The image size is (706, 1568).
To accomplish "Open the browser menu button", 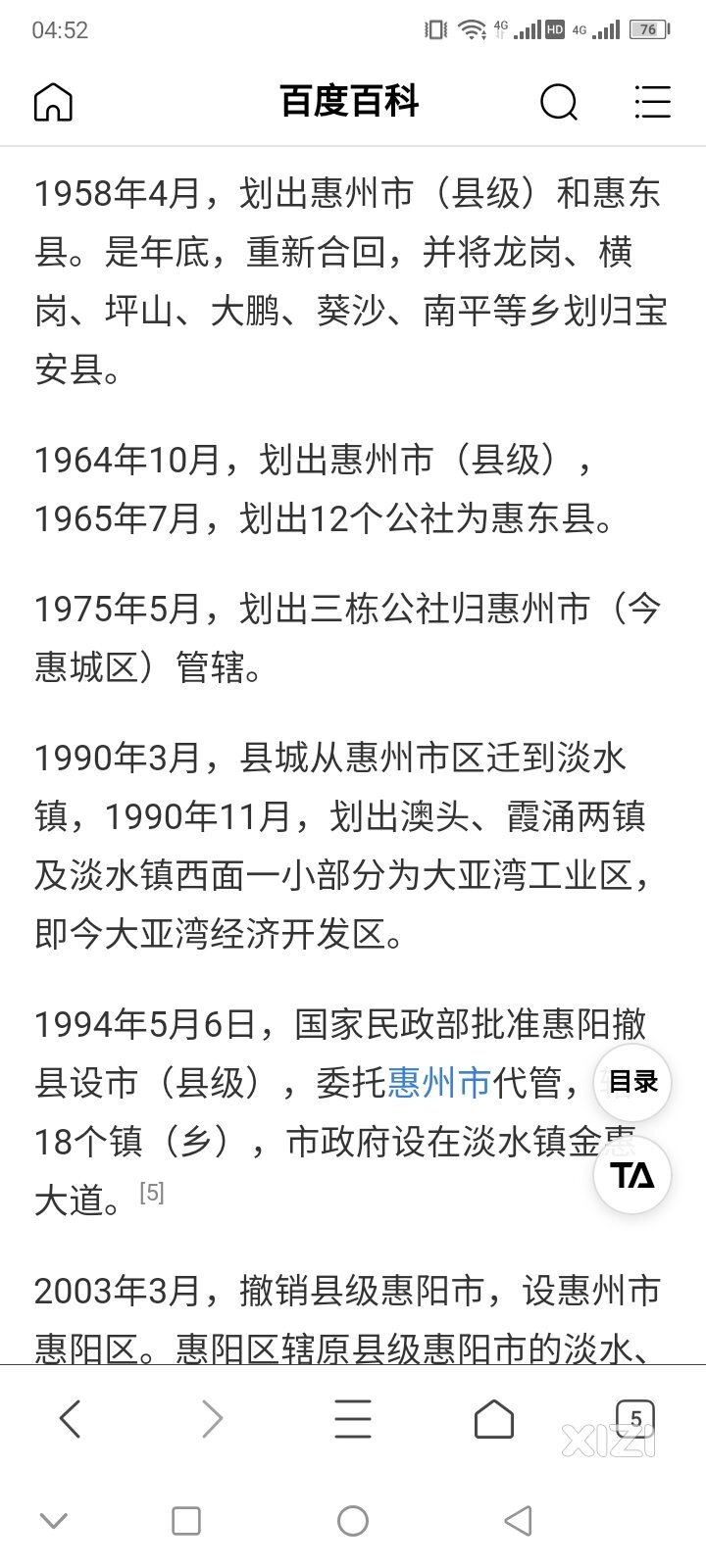I will 353,1418.
